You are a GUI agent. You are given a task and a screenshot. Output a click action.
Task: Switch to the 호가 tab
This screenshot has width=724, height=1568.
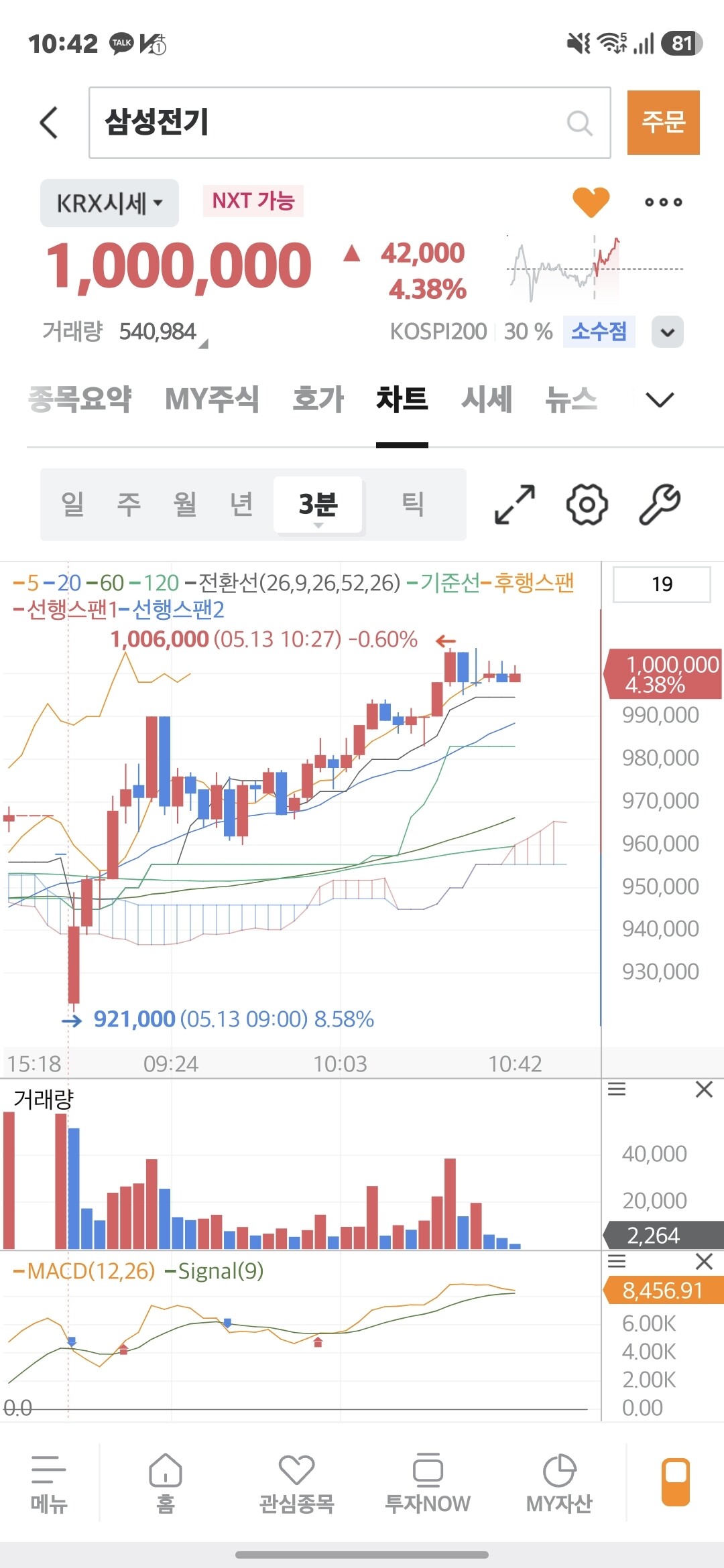pyautogui.click(x=318, y=399)
